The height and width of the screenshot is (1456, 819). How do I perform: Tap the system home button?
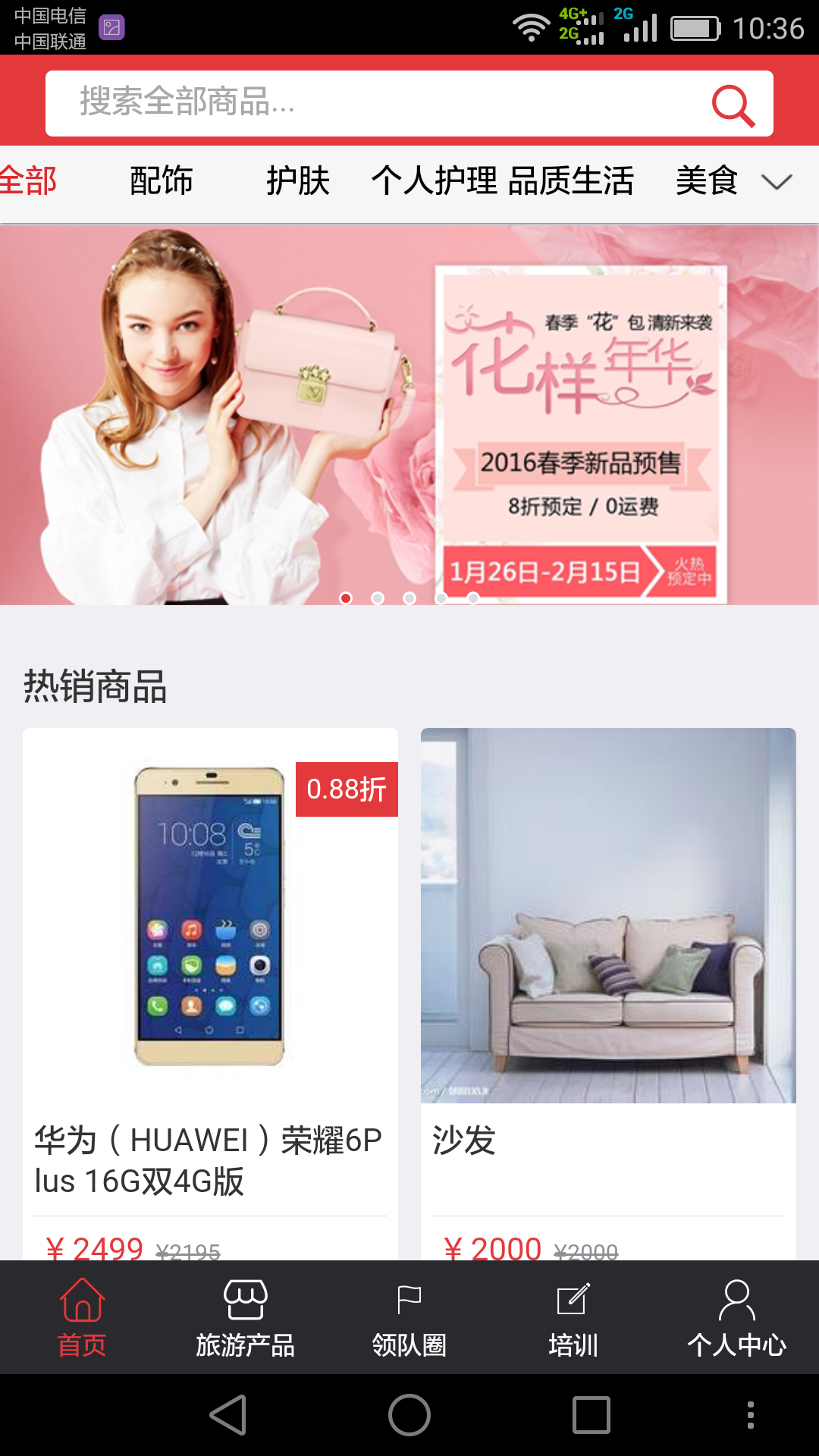409,1415
